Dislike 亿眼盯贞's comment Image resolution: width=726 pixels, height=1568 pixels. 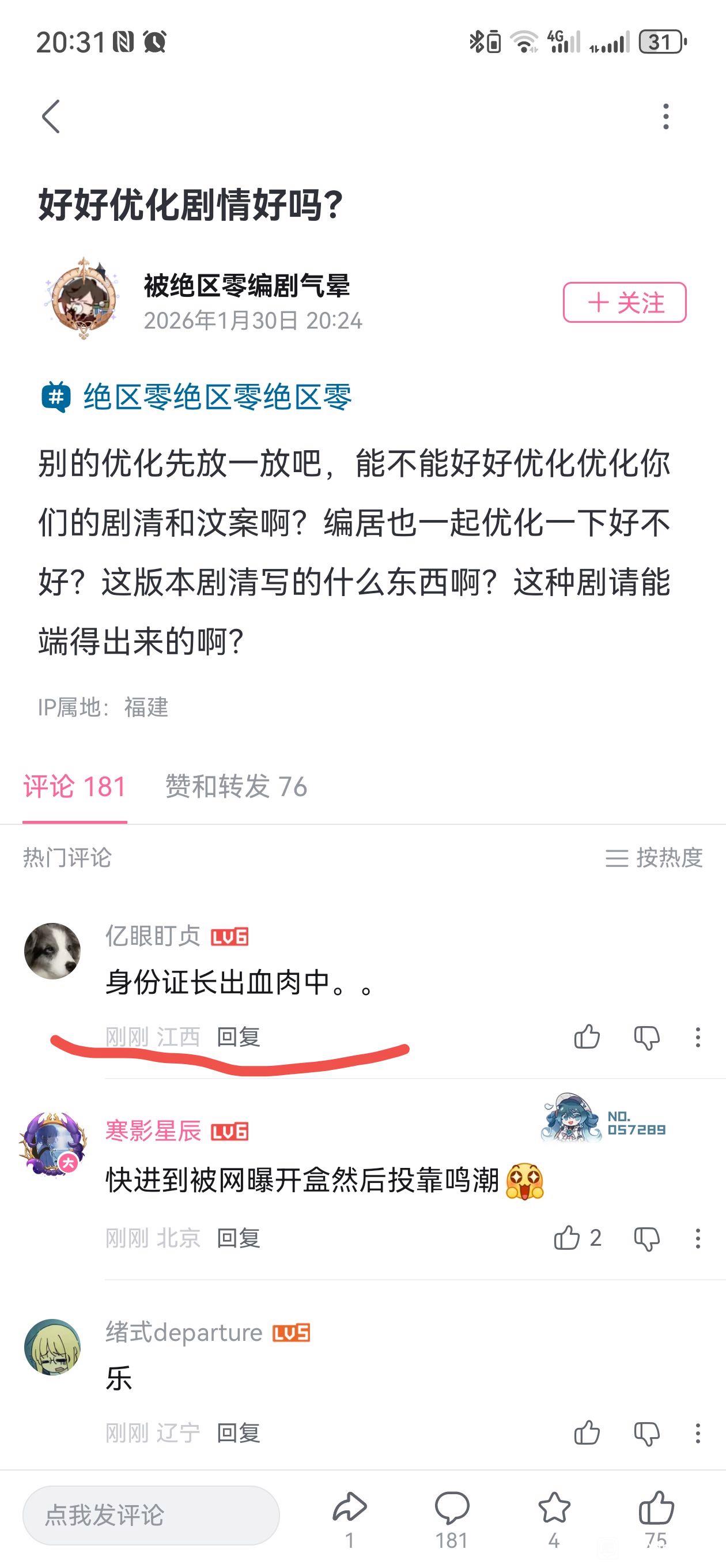[646, 1036]
